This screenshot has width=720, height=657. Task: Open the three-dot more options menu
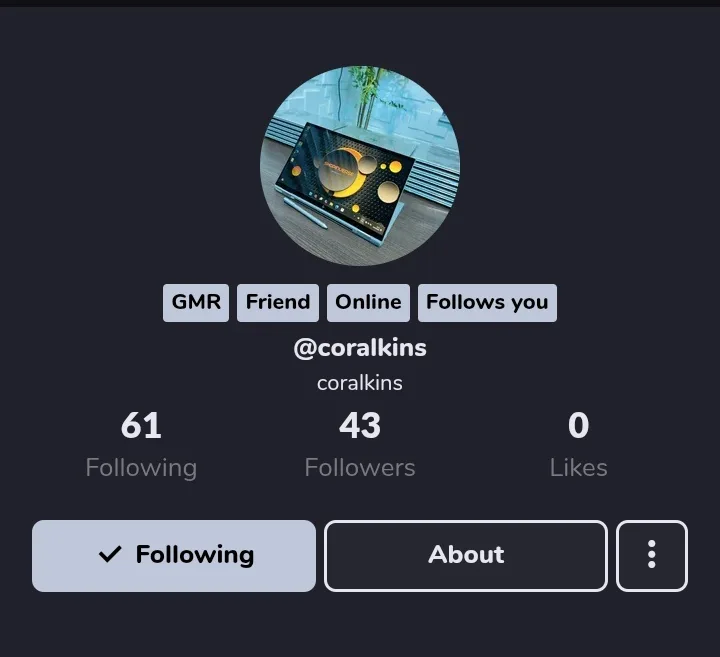pyautogui.click(x=651, y=555)
